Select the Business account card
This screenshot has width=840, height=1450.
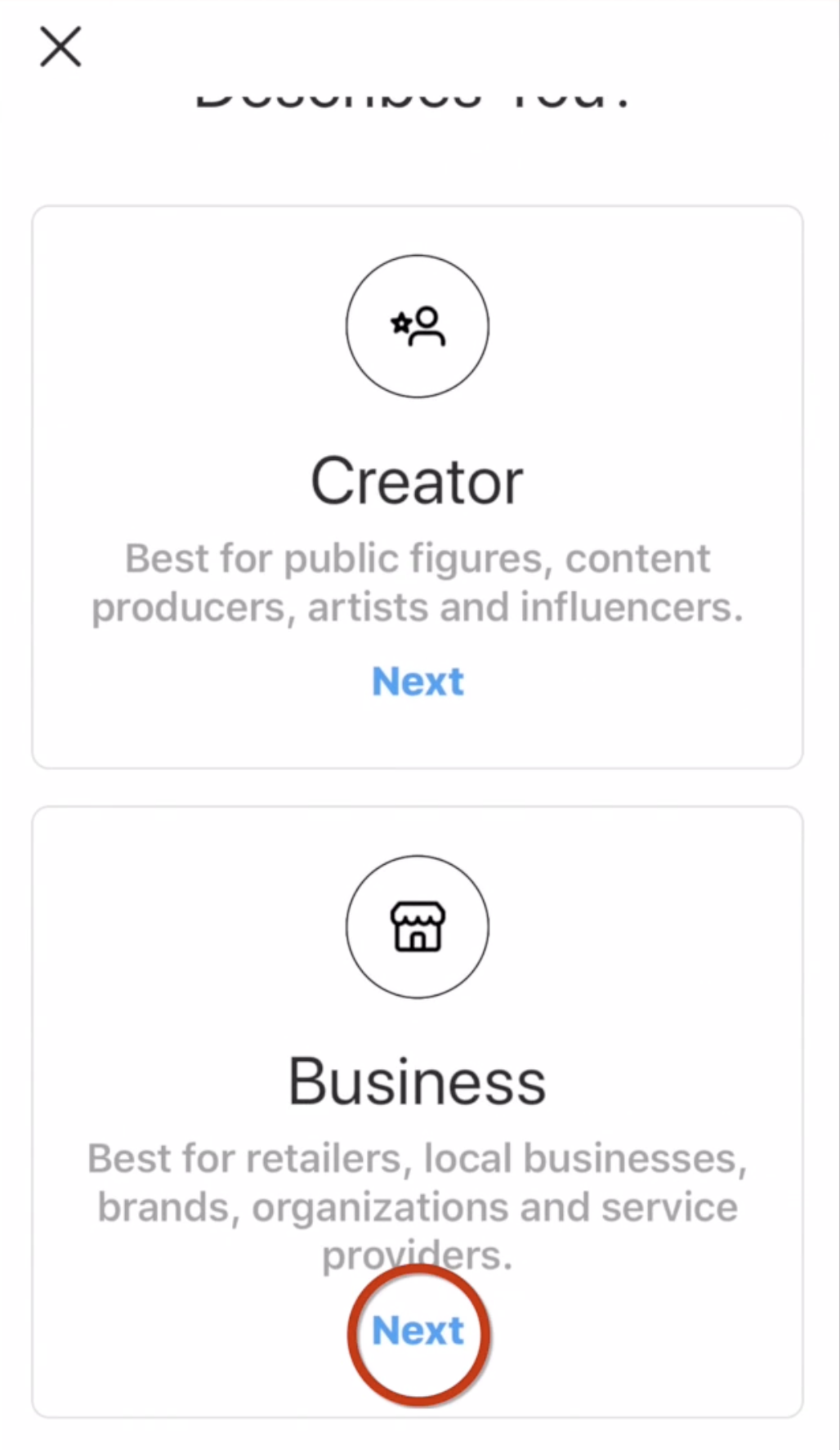coord(418,1112)
